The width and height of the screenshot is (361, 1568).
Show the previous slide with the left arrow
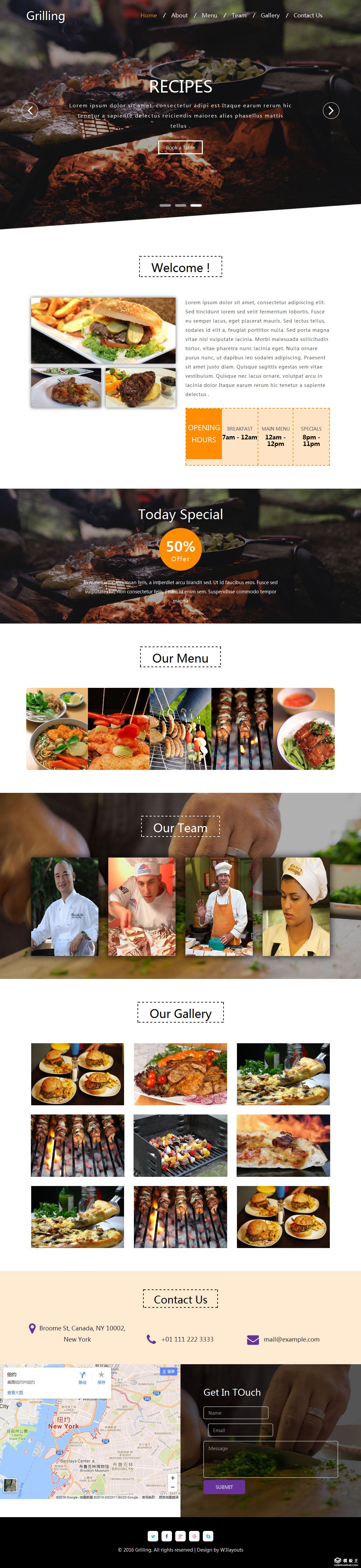[30, 110]
